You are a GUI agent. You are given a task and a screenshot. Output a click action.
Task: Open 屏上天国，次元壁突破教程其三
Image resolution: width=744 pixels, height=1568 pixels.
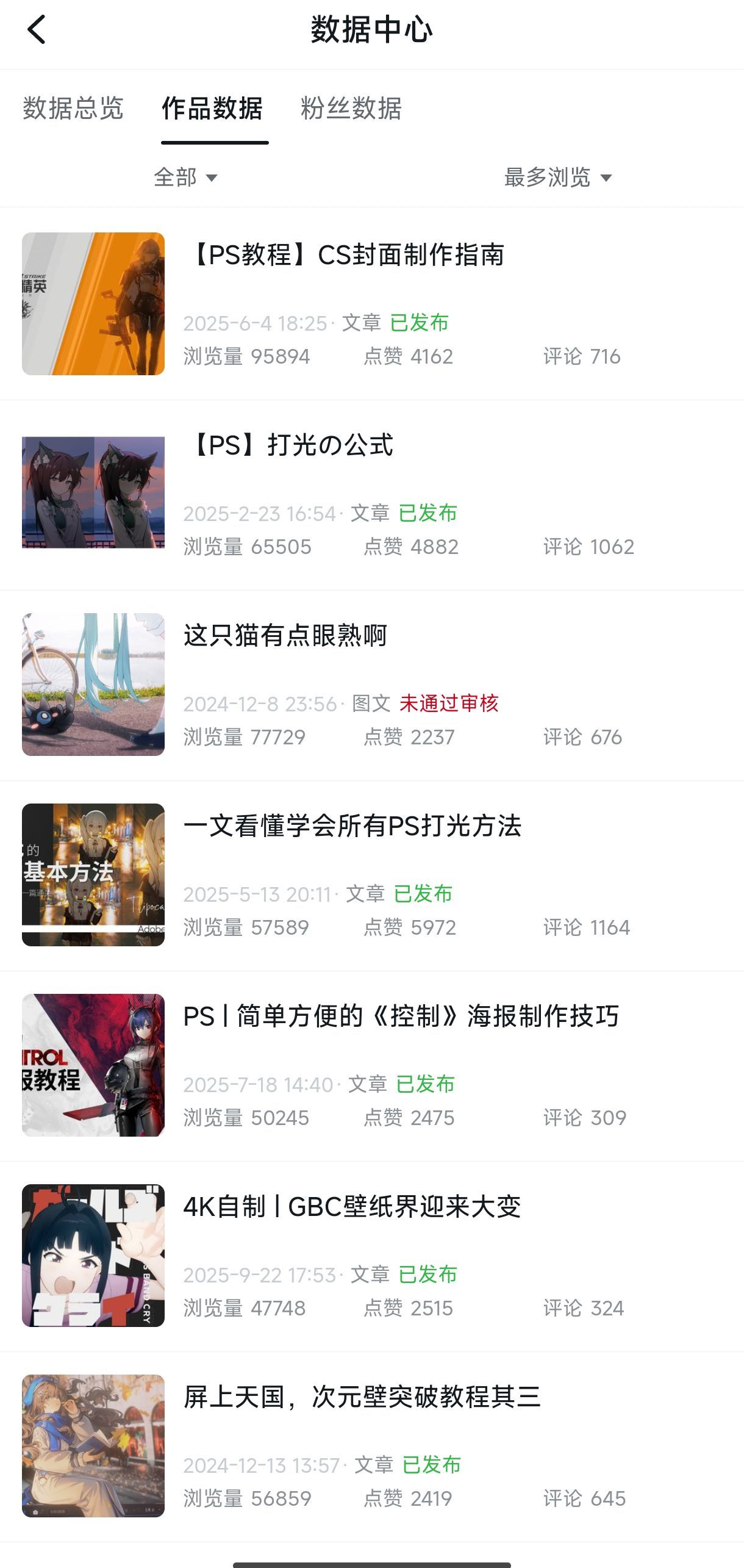point(362,1397)
